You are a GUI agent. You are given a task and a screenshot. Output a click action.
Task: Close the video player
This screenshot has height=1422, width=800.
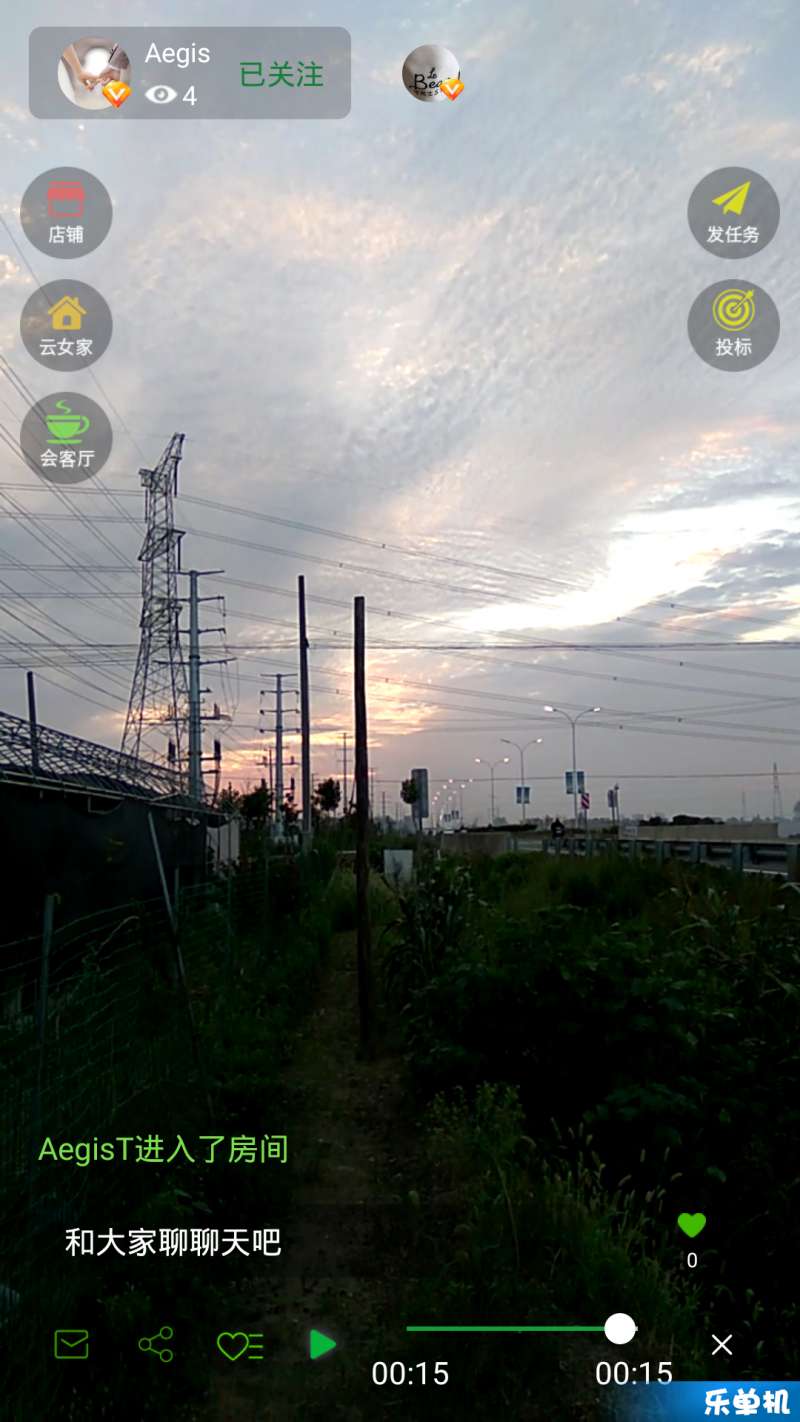(722, 1345)
